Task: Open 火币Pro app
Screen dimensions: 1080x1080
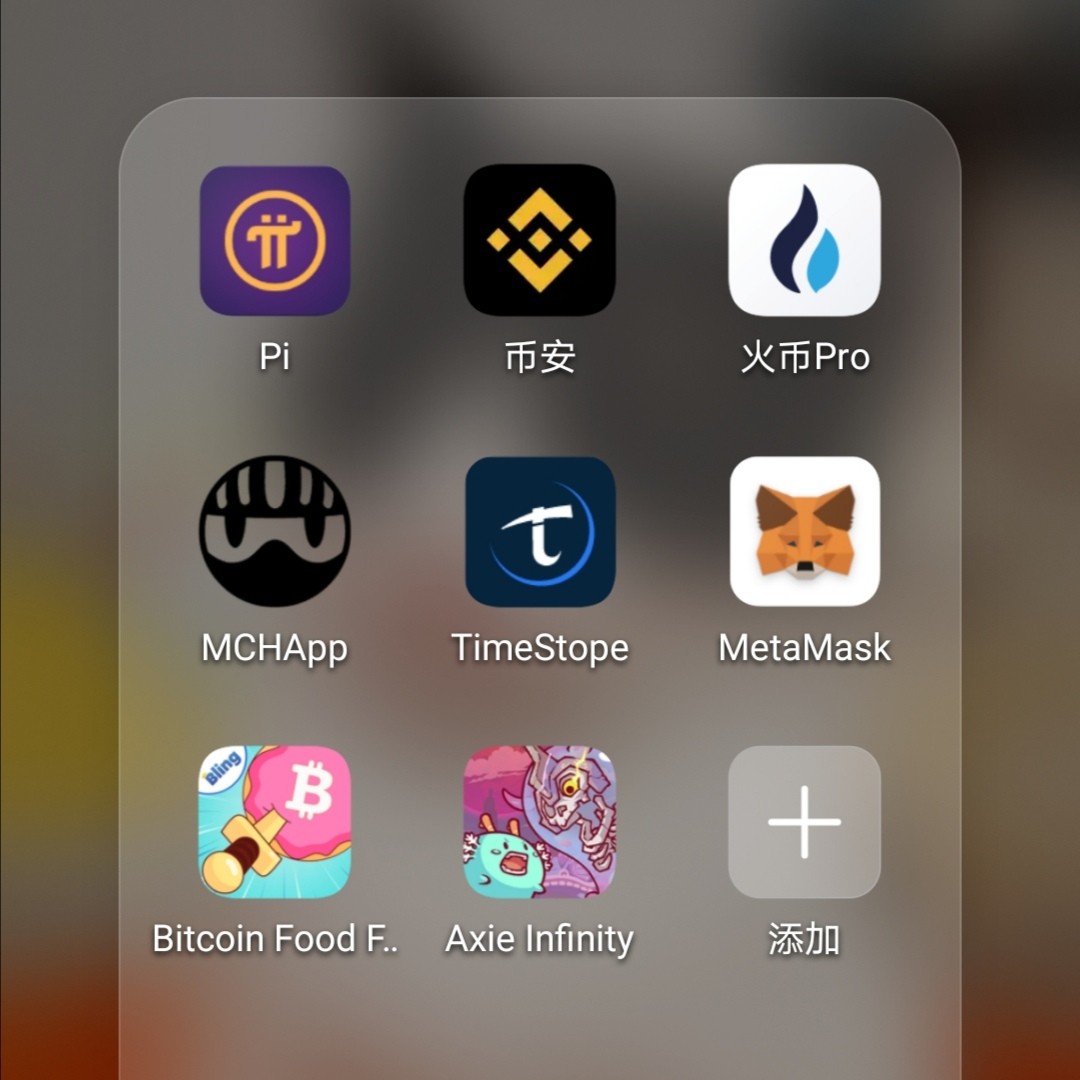Action: coord(804,241)
